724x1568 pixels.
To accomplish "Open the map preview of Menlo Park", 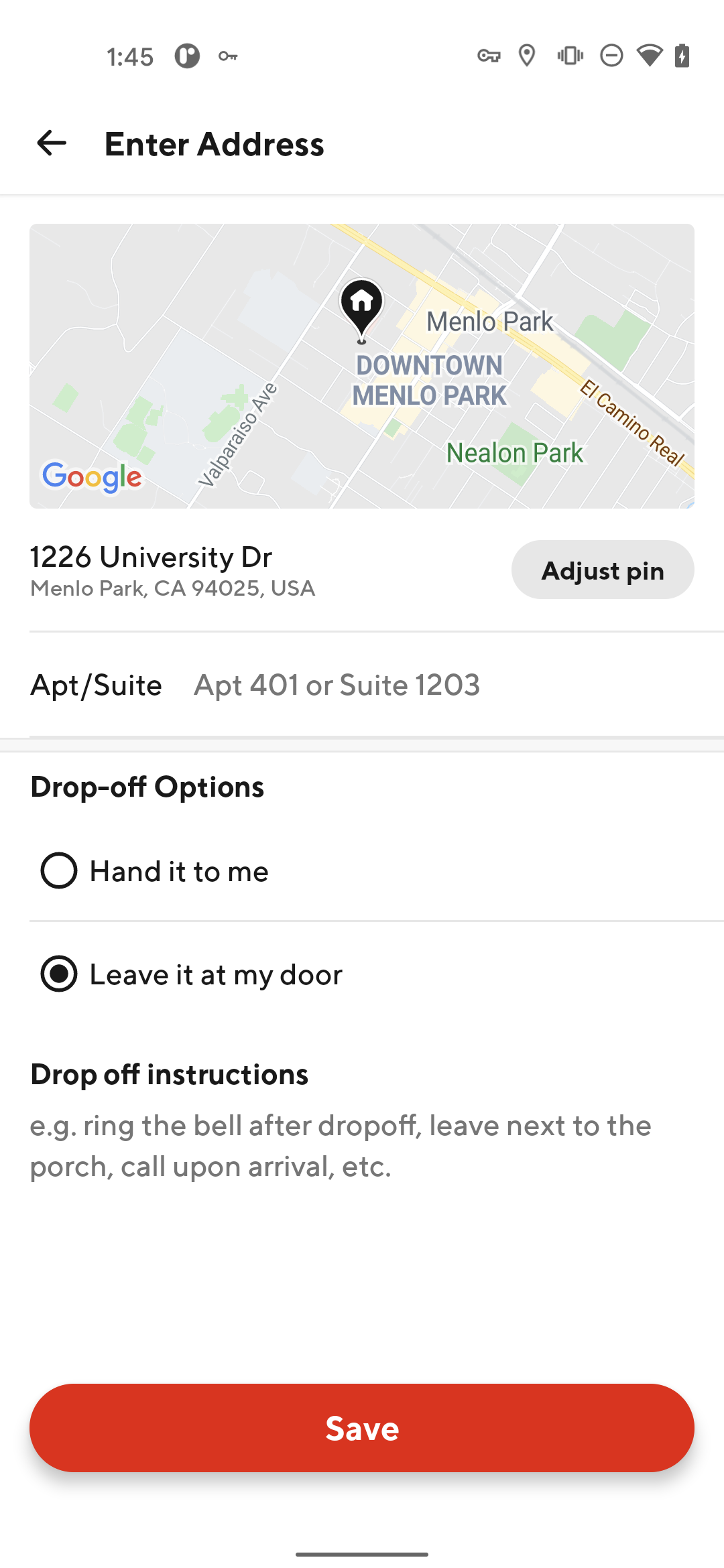I will tap(362, 366).
